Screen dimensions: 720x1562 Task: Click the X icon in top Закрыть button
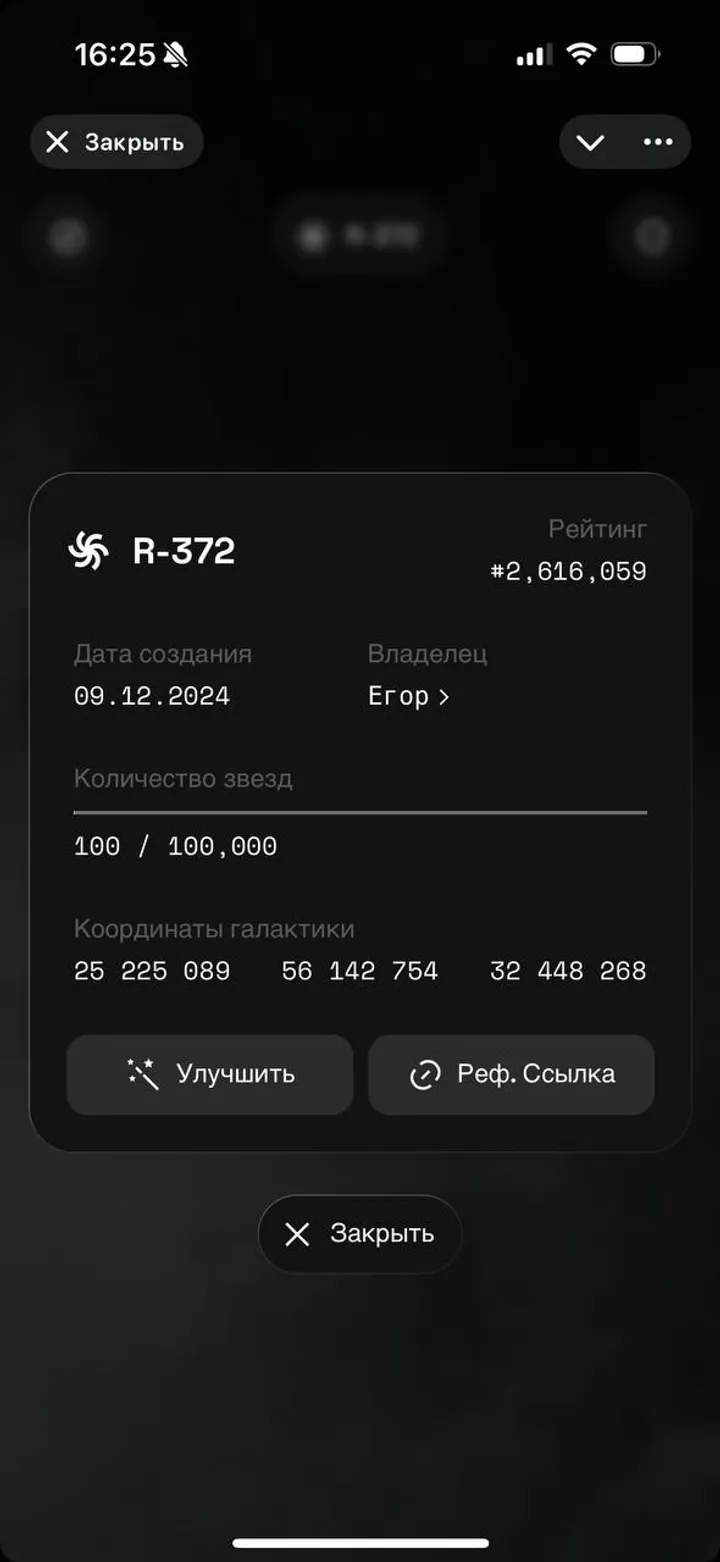59,142
